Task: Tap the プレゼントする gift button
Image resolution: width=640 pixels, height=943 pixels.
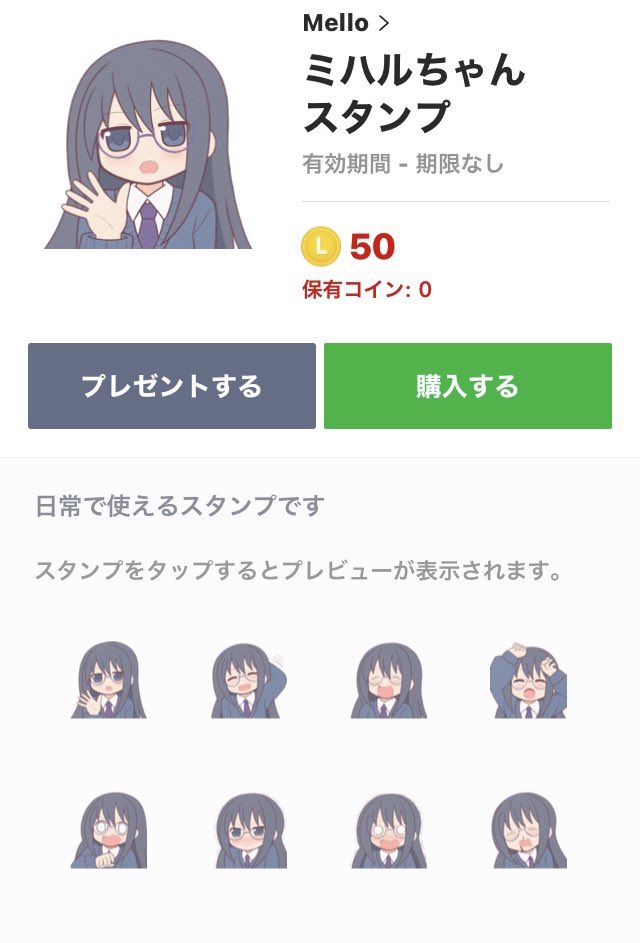Action: coord(172,386)
